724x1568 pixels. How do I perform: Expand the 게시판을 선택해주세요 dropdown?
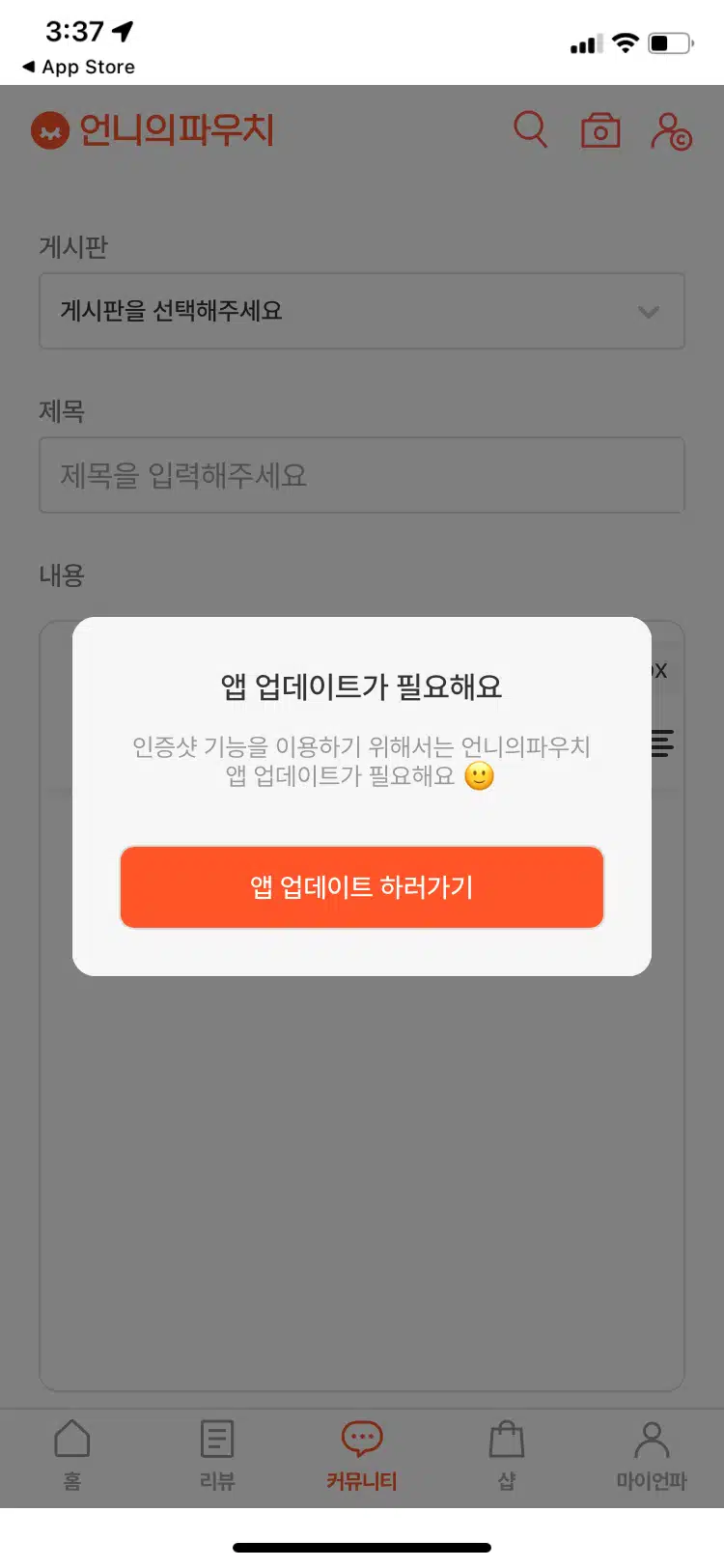pyautogui.click(x=362, y=311)
